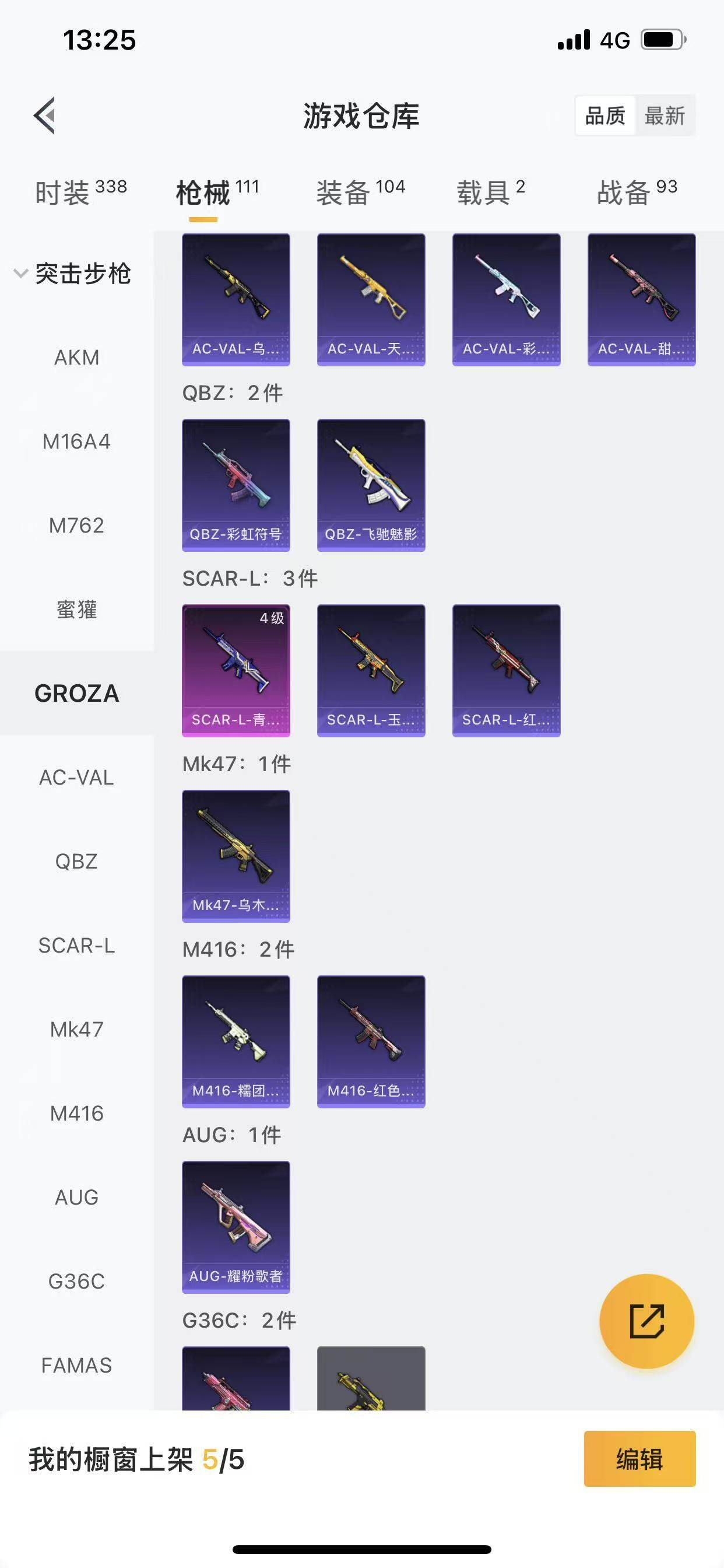This screenshot has height=1568, width=724.
Task: Switch to the 战备 tab
Action: pos(637,192)
